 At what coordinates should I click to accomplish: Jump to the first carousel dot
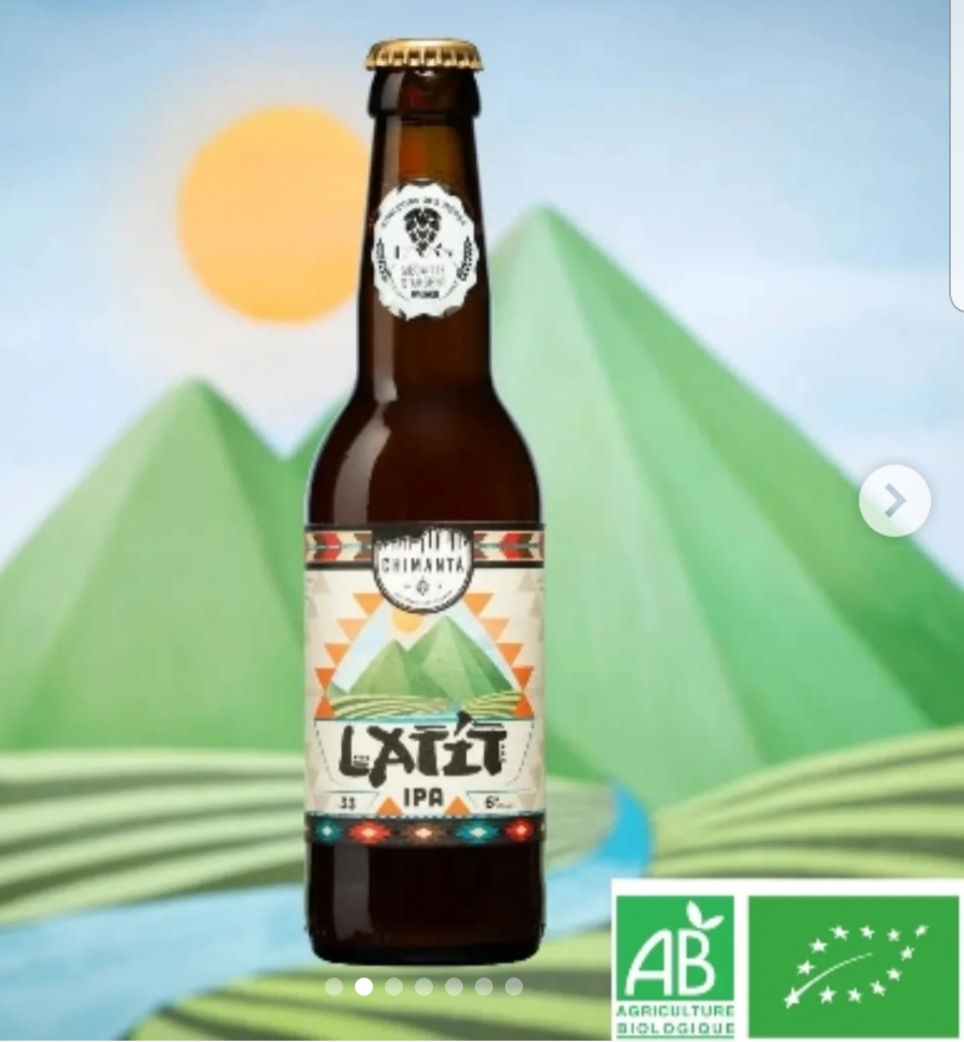[334, 987]
